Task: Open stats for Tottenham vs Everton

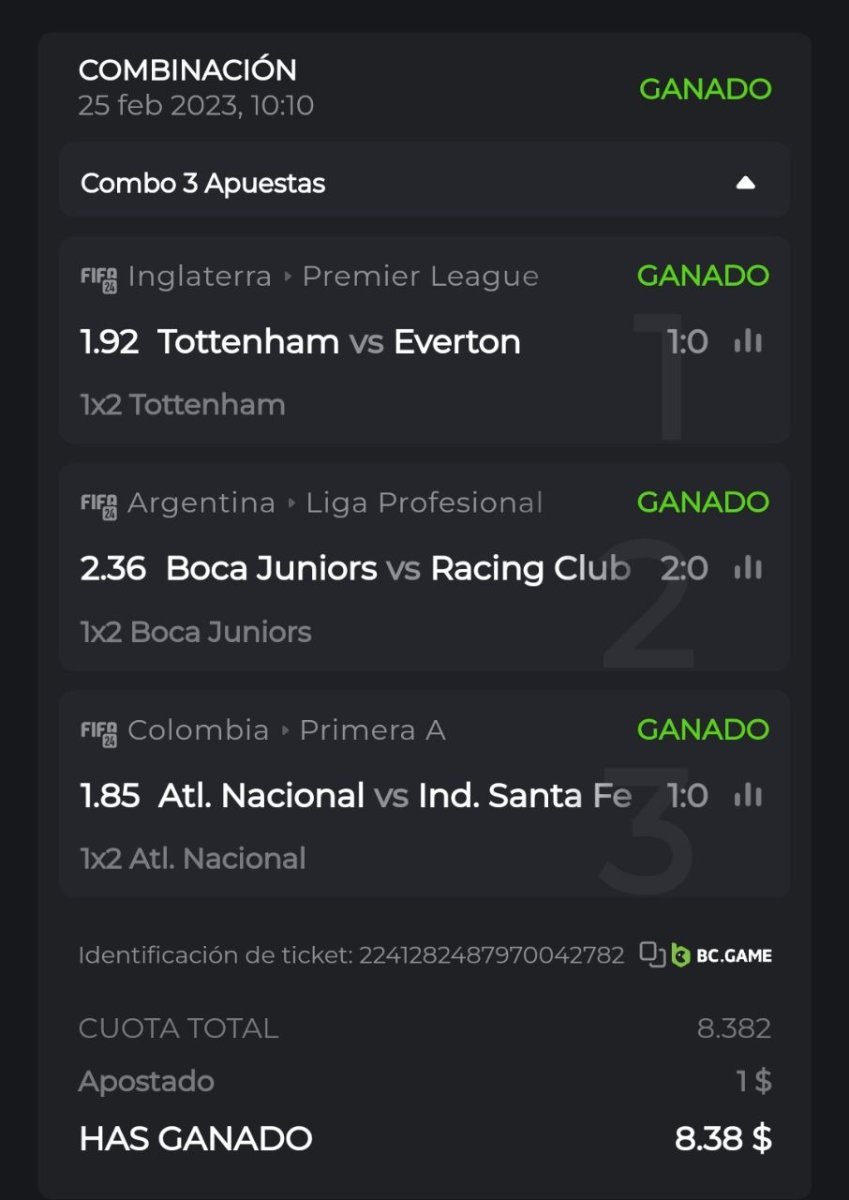Action: tap(748, 342)
